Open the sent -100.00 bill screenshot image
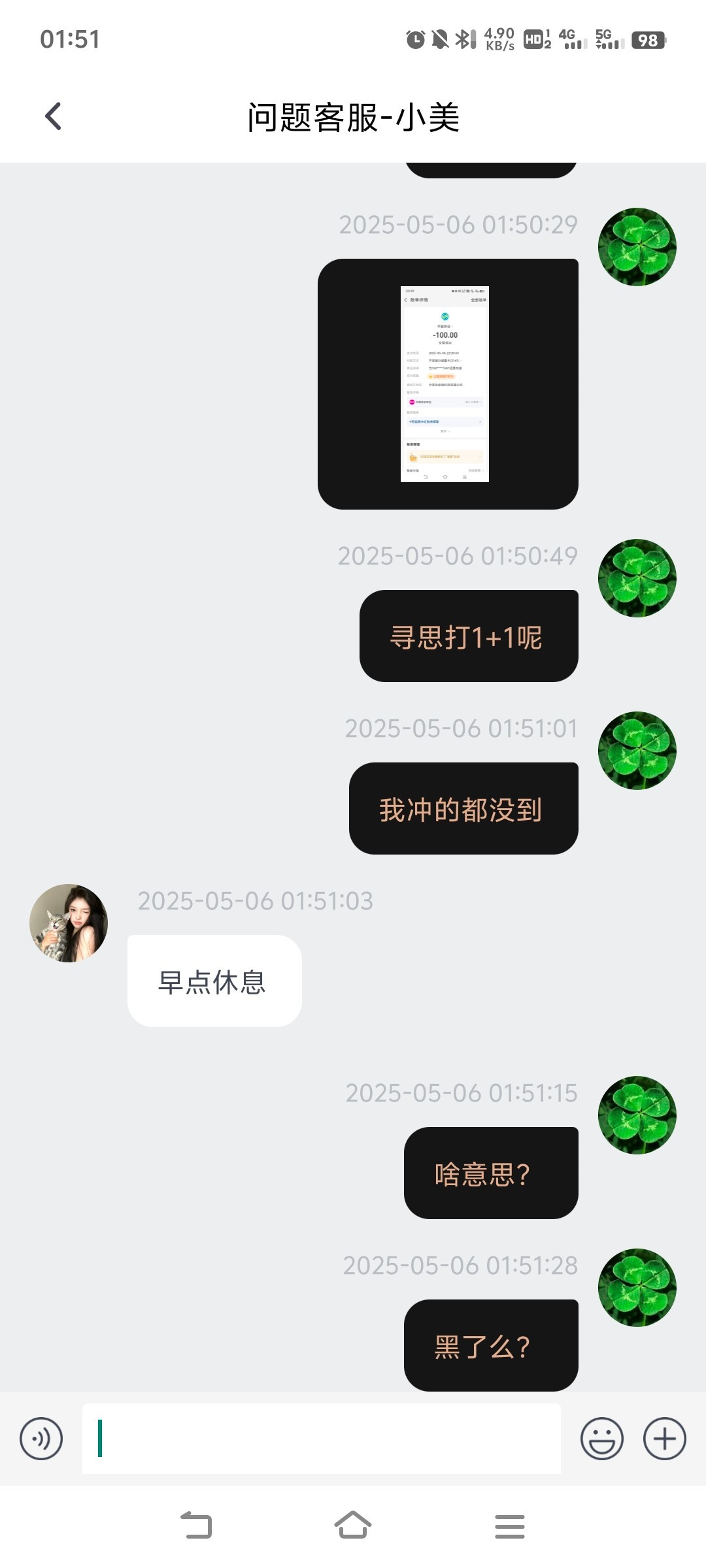The height and width of the screenshot is (1568, 706). [x=445, y=384]
